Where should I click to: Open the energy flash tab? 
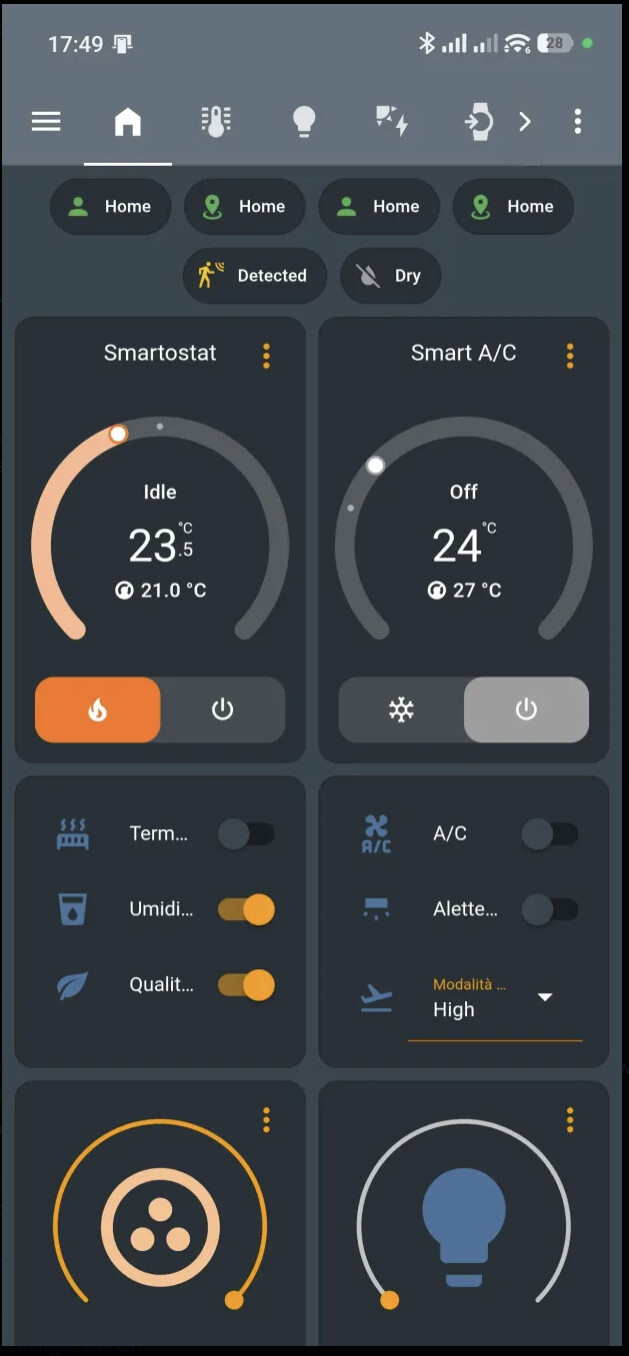tap(392, 122)
